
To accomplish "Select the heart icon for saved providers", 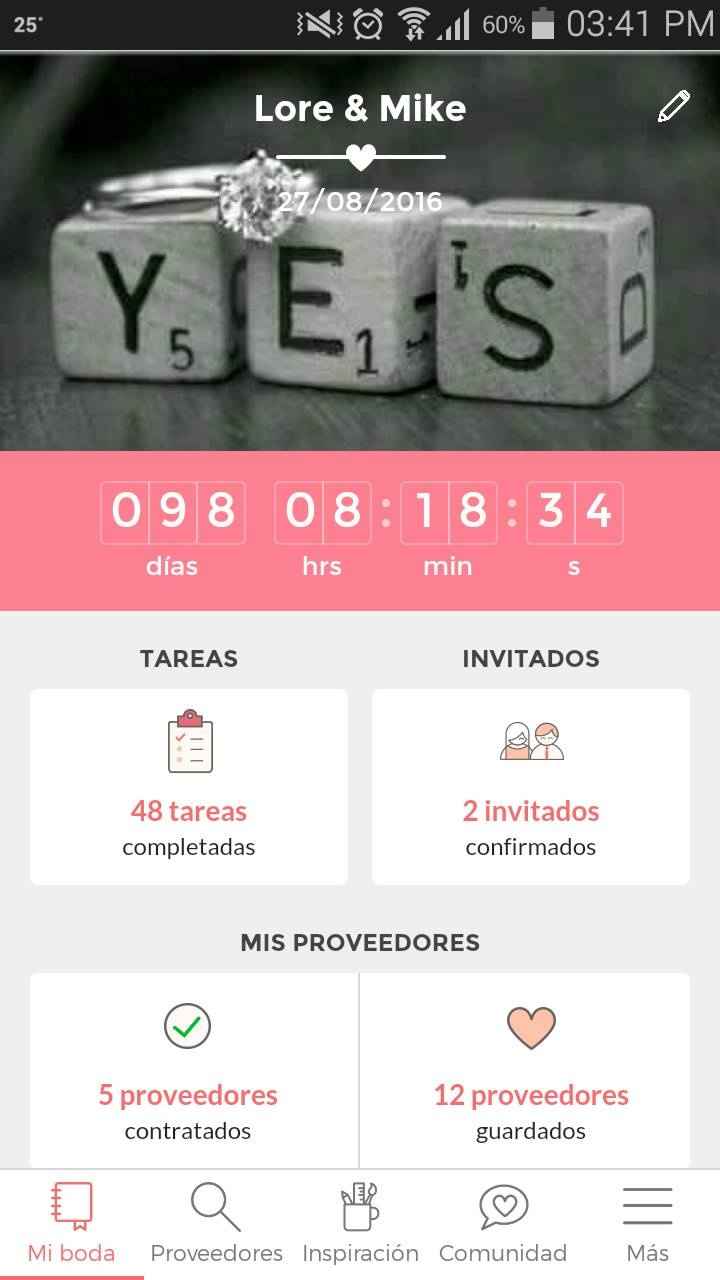I will coord(530,1025).
